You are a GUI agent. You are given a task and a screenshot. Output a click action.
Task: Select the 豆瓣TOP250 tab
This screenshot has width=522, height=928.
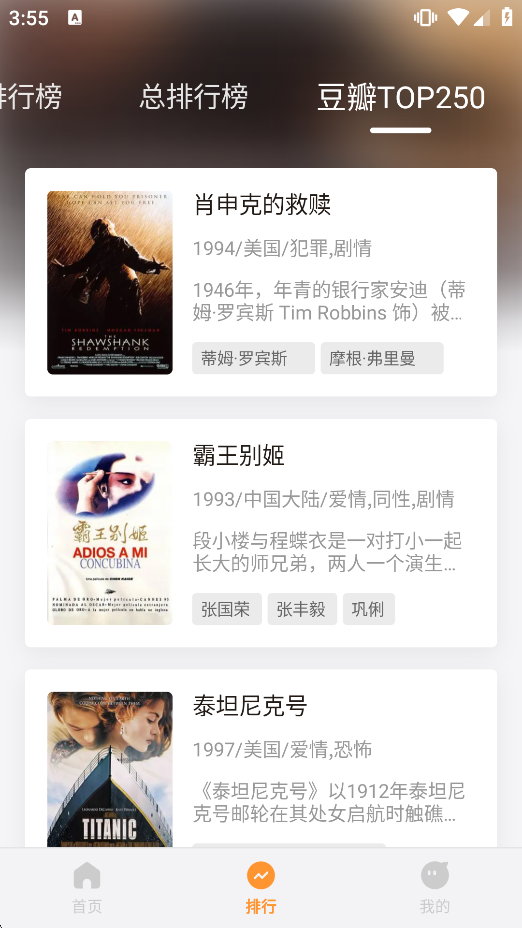[401, 97]
